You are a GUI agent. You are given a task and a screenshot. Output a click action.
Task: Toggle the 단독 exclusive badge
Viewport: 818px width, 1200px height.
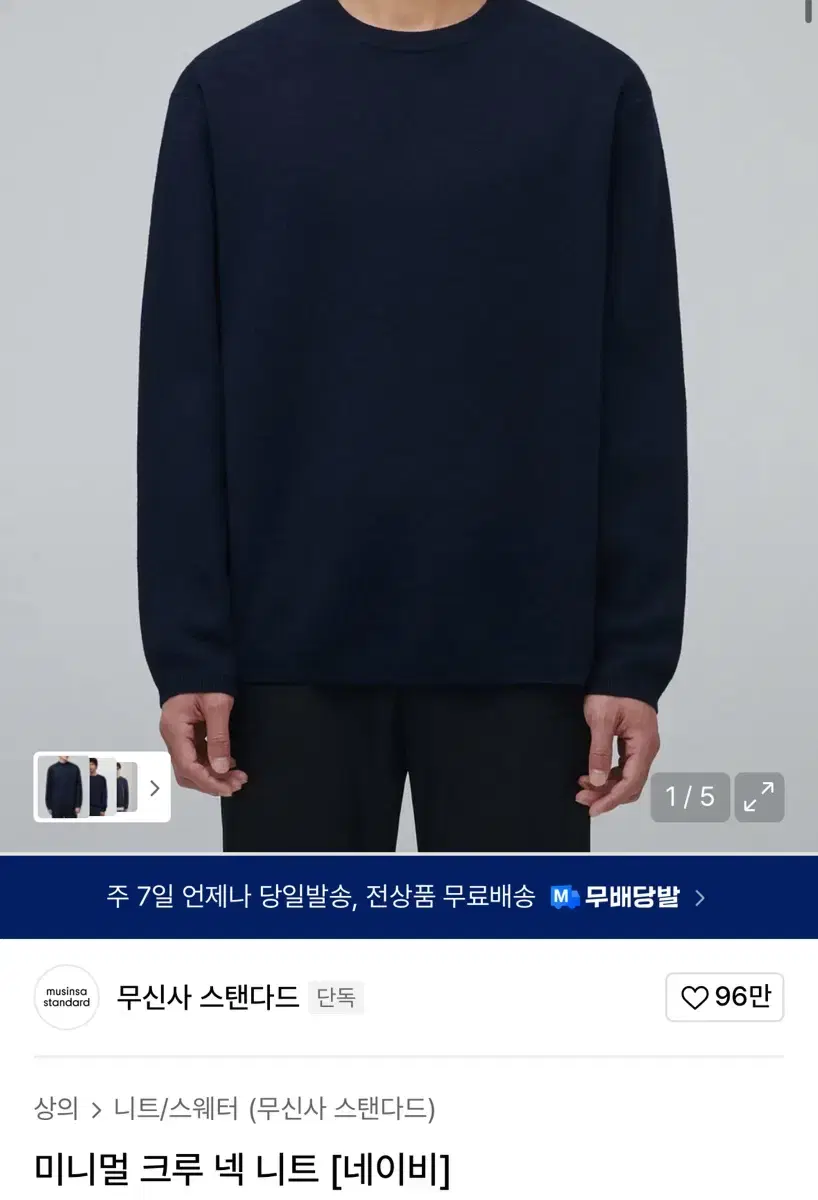point(336,998)
